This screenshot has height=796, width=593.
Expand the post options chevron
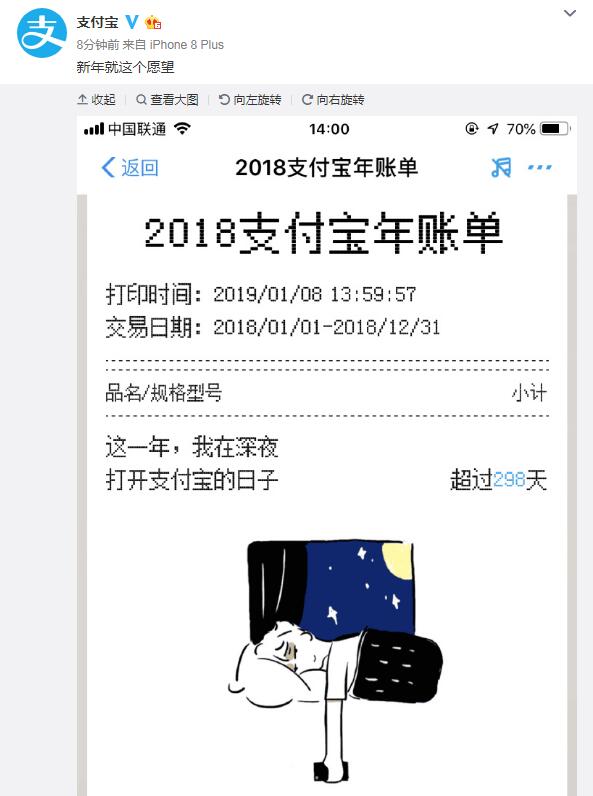click(x=570, y=13)
